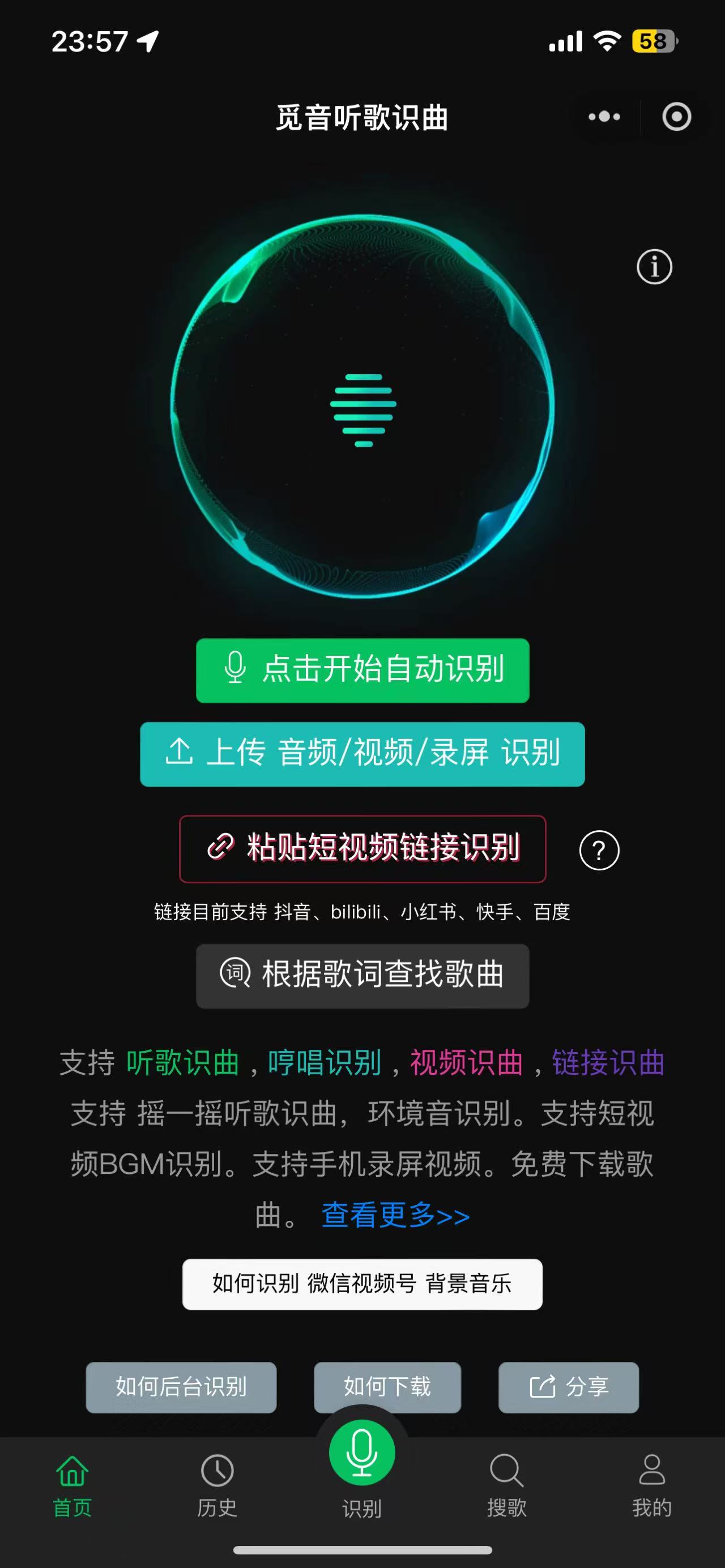Open 如何识别 微信视频号 背景音乐 guide
This screenshot has width=725, height=1568.
point(362,1284)
